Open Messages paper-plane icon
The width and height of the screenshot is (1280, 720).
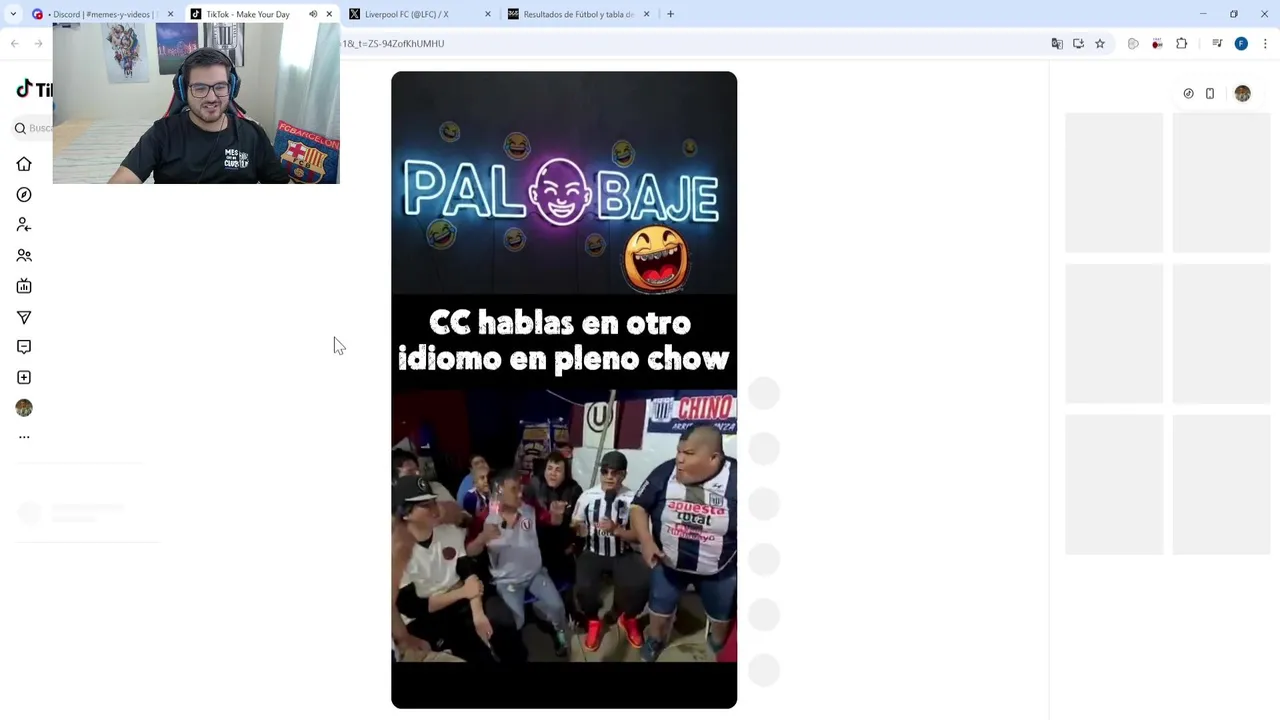tap(24, 317)
